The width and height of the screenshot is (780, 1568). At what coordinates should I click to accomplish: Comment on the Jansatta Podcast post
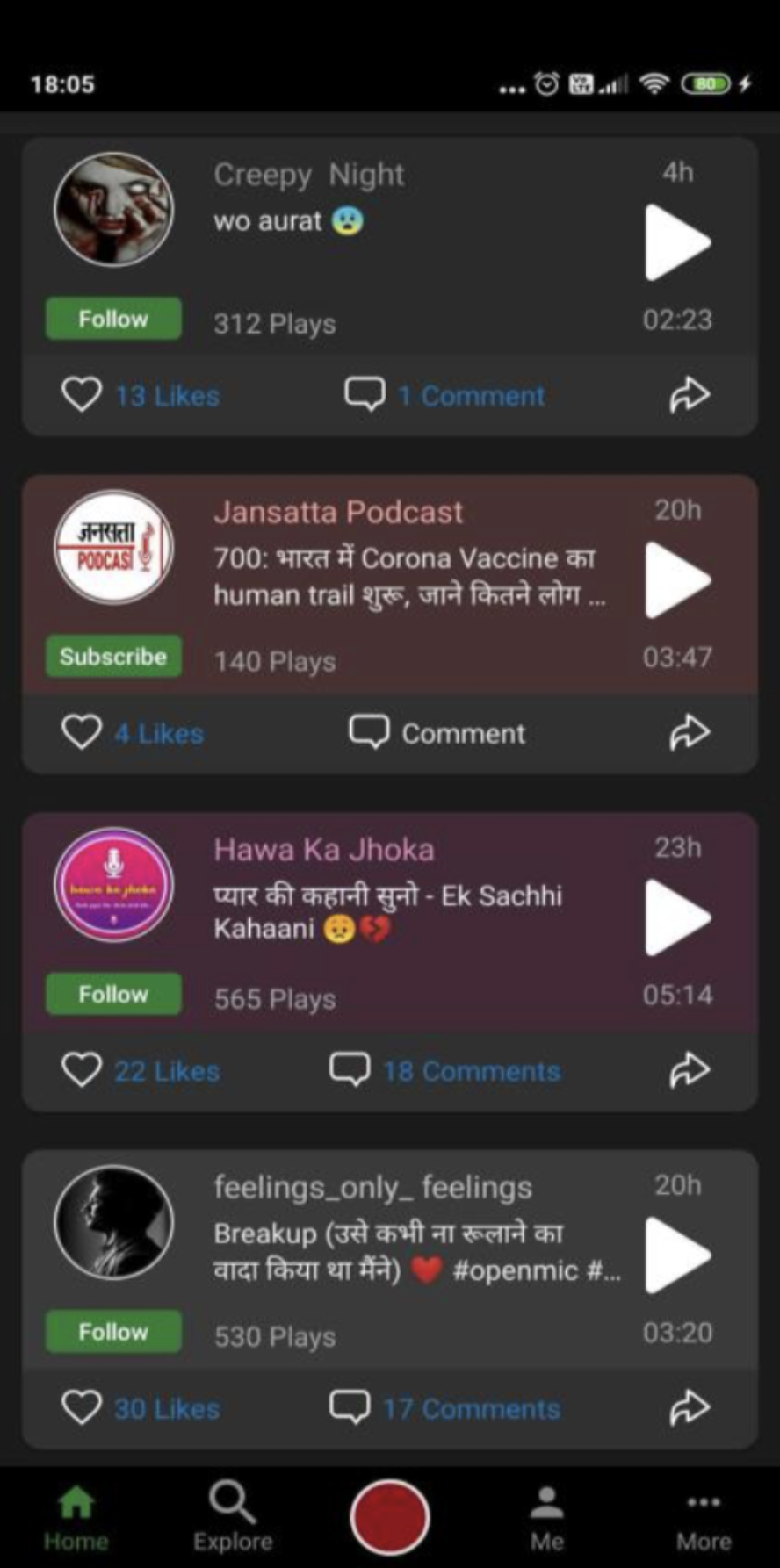pyautogui.click(x=437, y=732)
